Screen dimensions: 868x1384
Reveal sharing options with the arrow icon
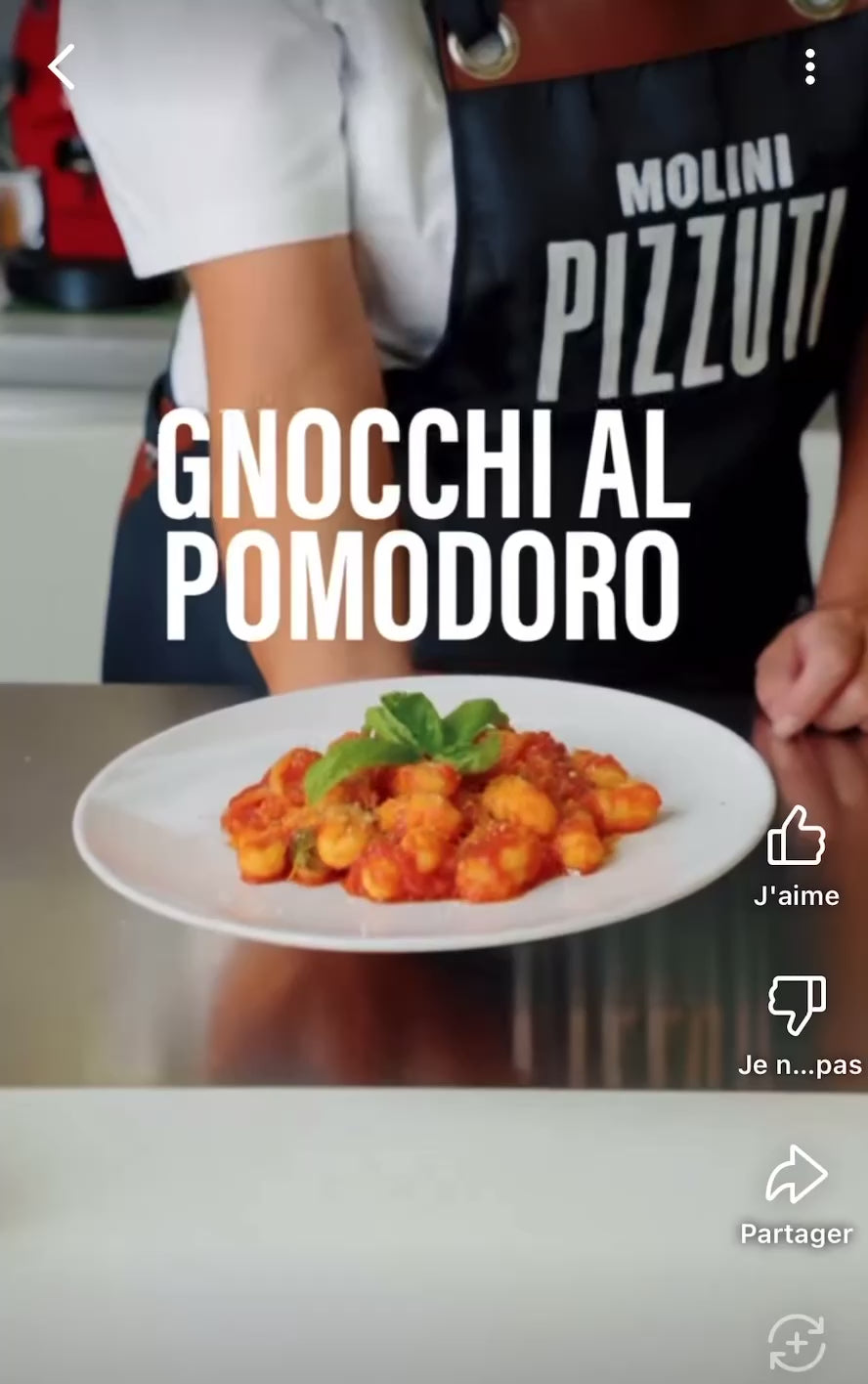pos(799,1178)
